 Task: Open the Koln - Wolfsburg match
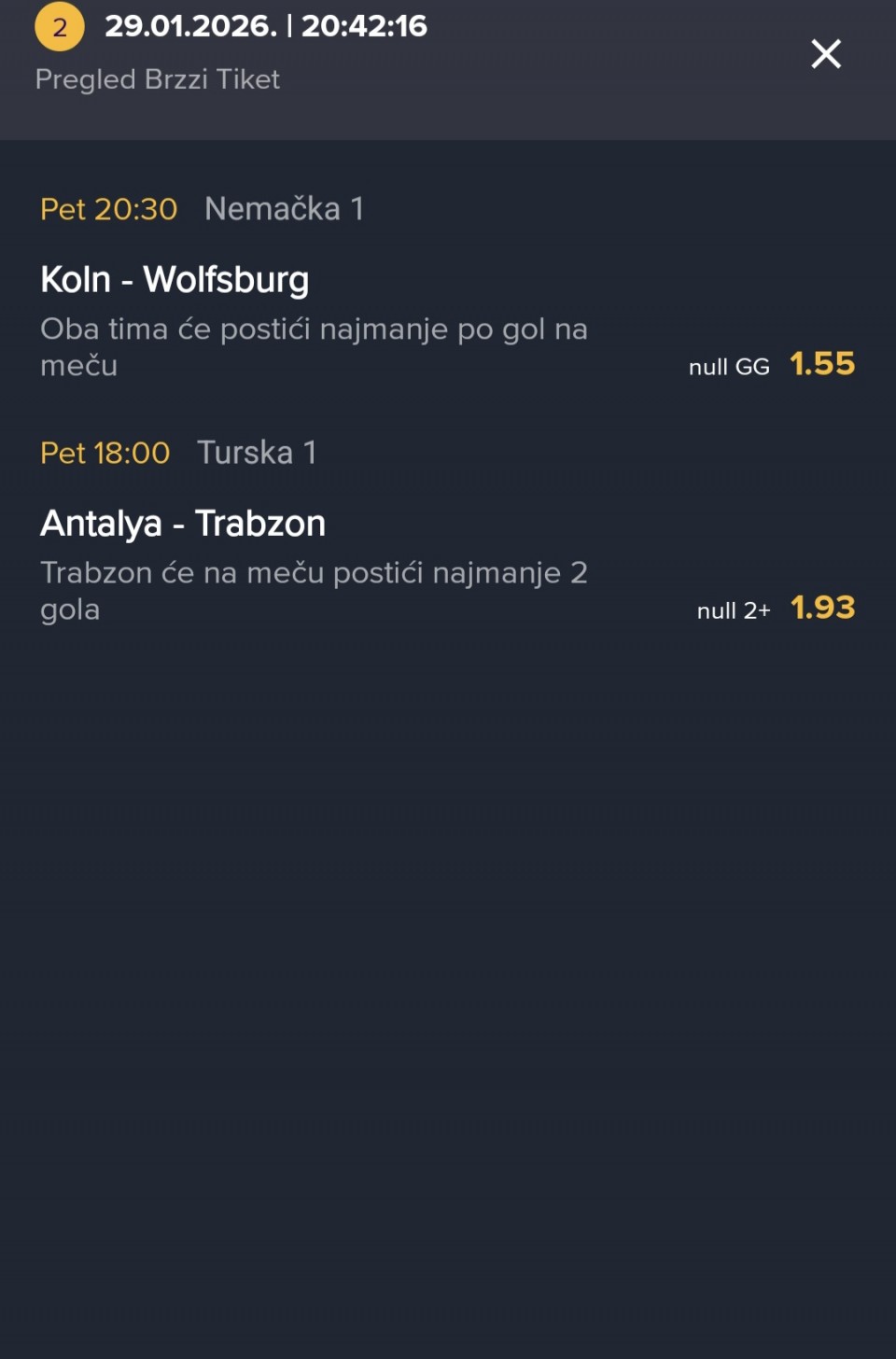pyautogui.click(x=175, y=280)
